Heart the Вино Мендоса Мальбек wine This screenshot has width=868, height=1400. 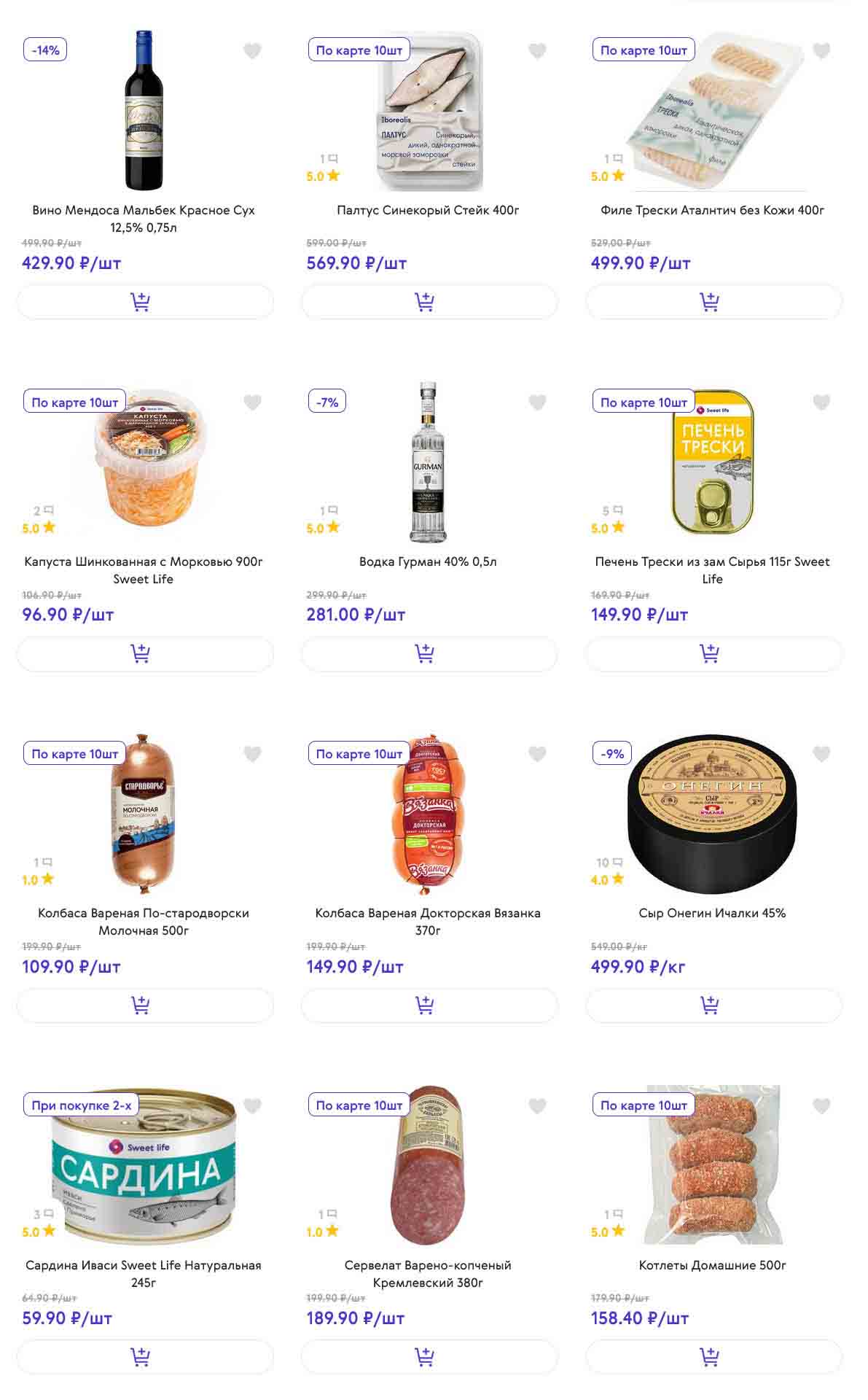pyautogui.click(x=252, y=51)
